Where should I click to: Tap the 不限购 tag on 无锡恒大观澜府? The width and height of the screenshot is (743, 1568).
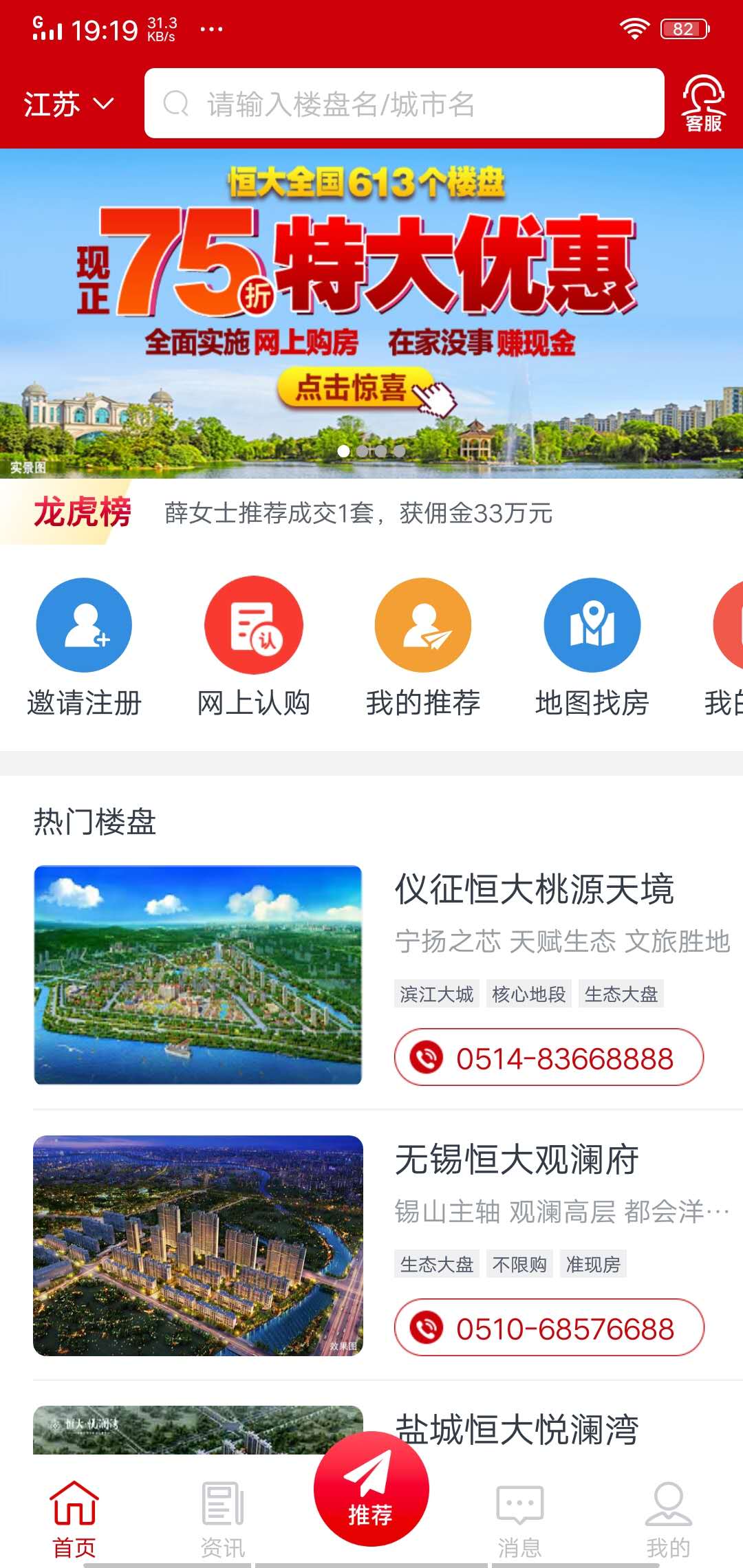click(x=518, y=1264)
